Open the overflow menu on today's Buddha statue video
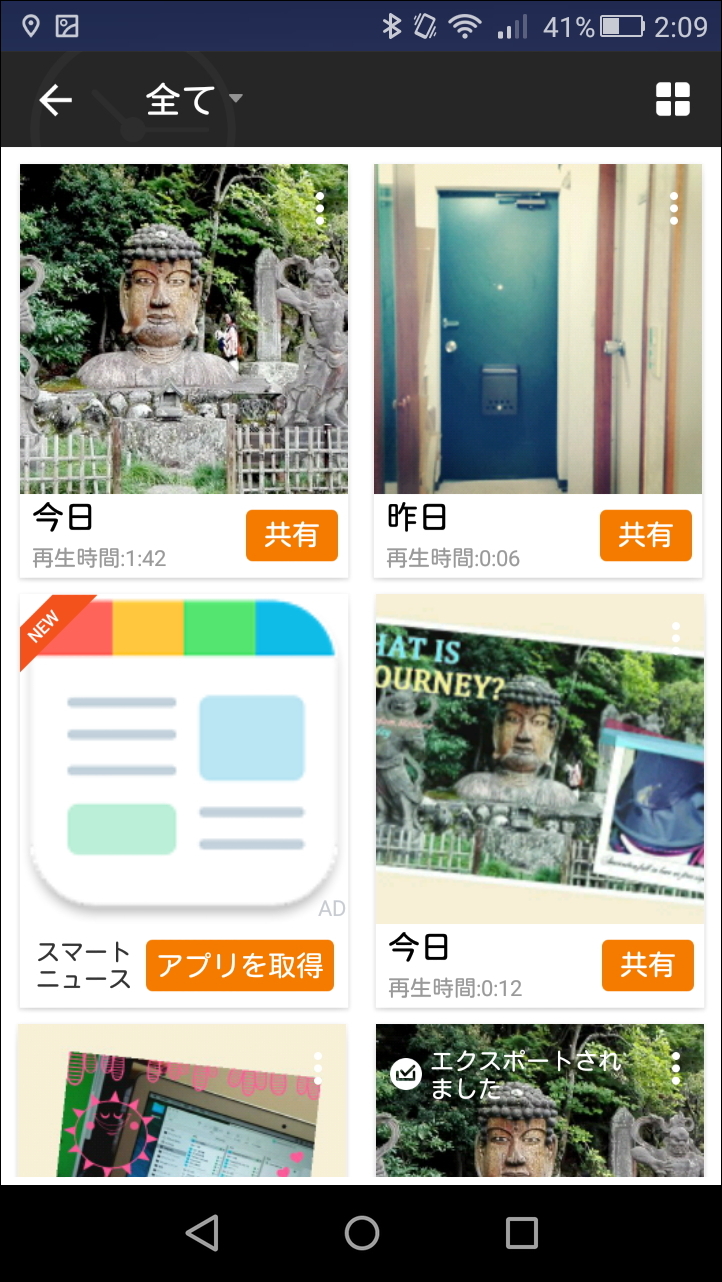Viewport: 722px width, 1282px height. tap(321, 208)
